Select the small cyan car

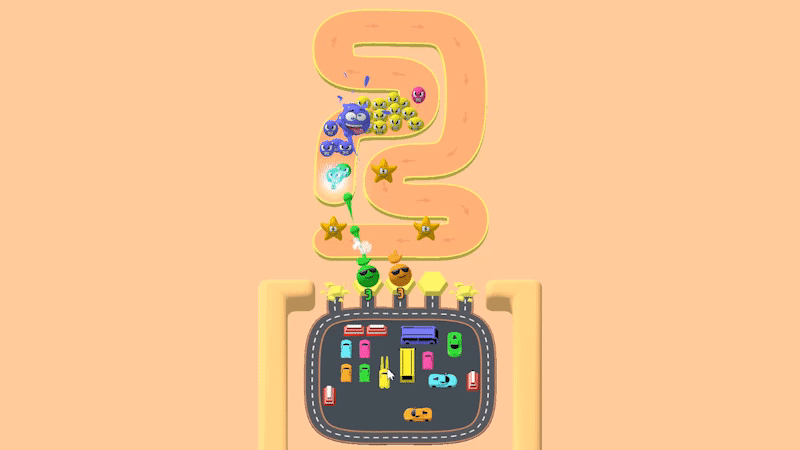pyautogui.click(x=346, y=348)
